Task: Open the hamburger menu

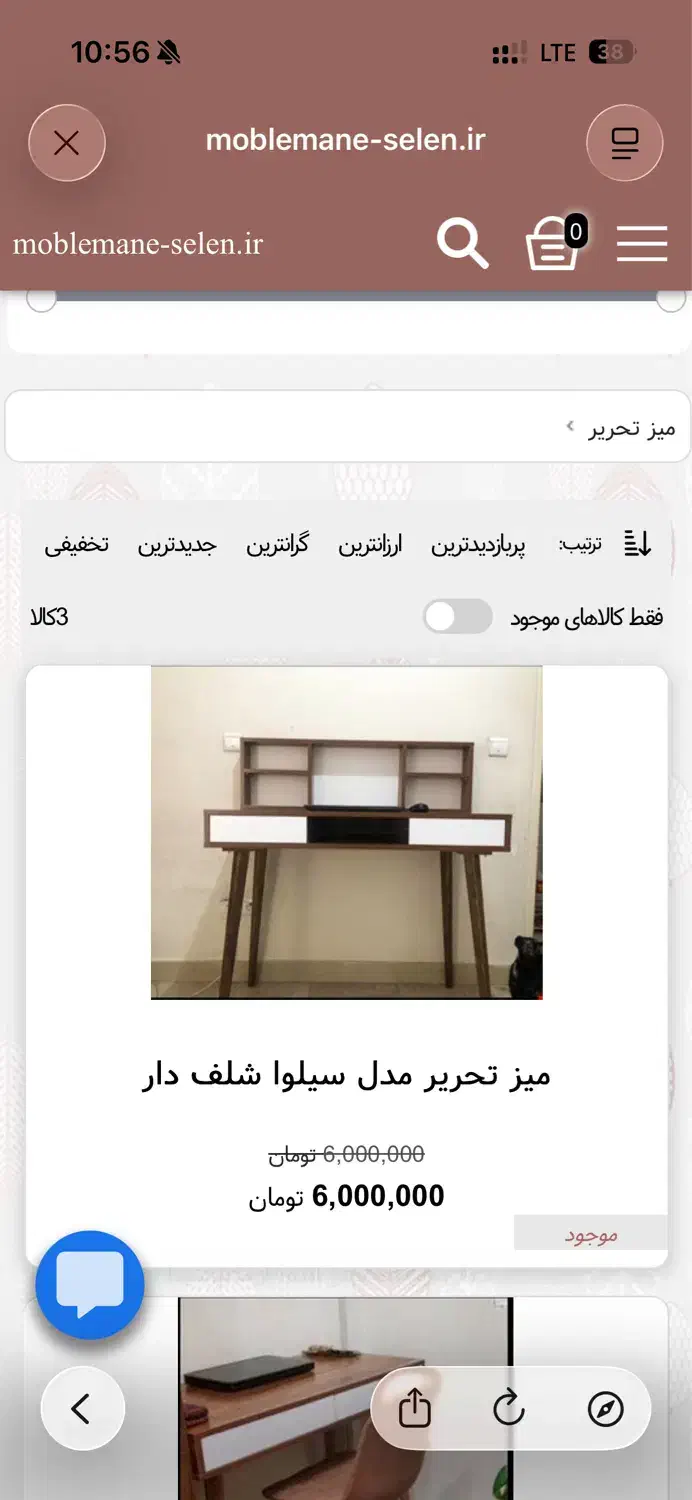Action: [x=641, y=243]
